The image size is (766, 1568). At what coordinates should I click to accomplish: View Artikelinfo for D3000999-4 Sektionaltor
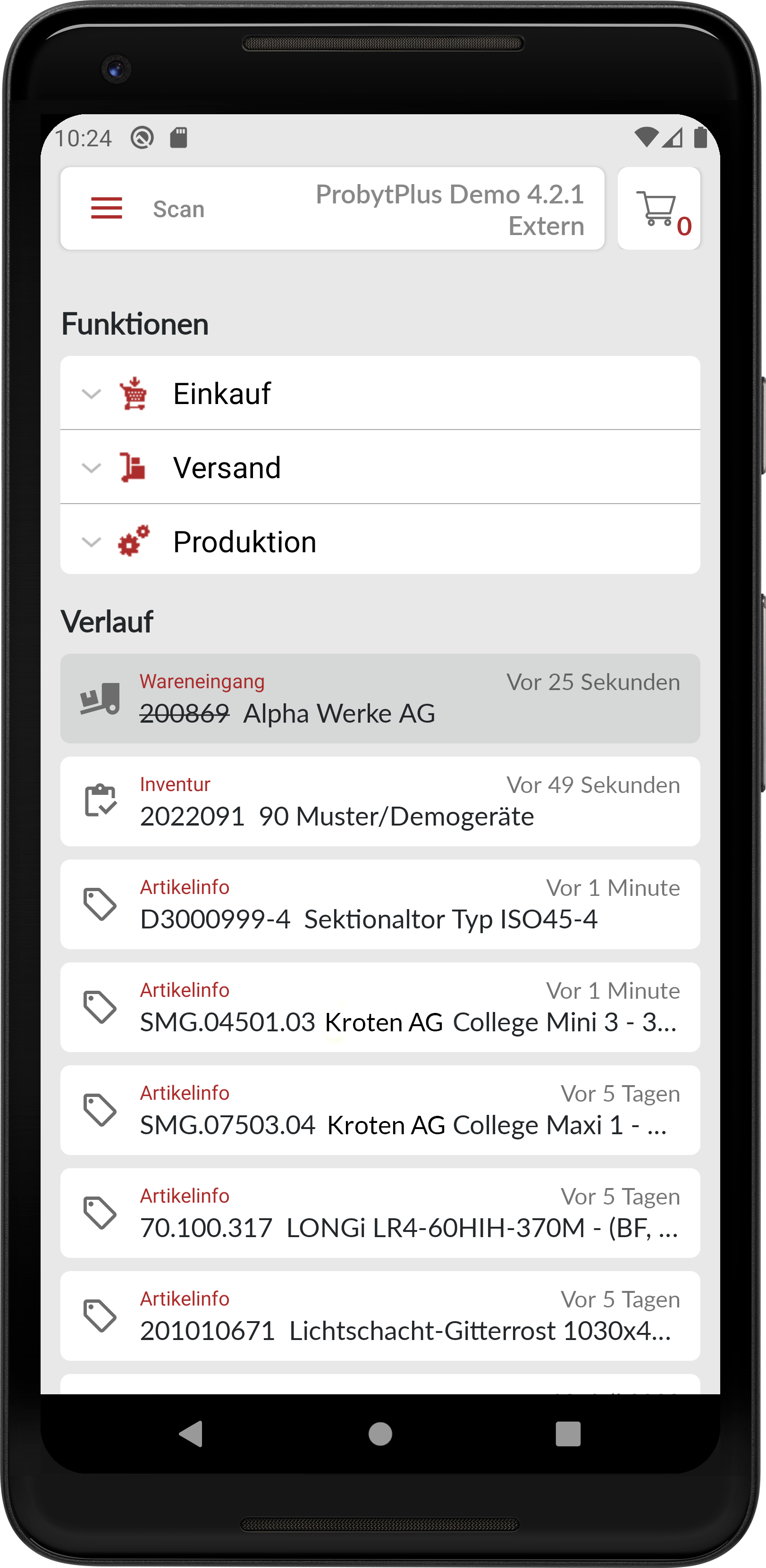379,904
